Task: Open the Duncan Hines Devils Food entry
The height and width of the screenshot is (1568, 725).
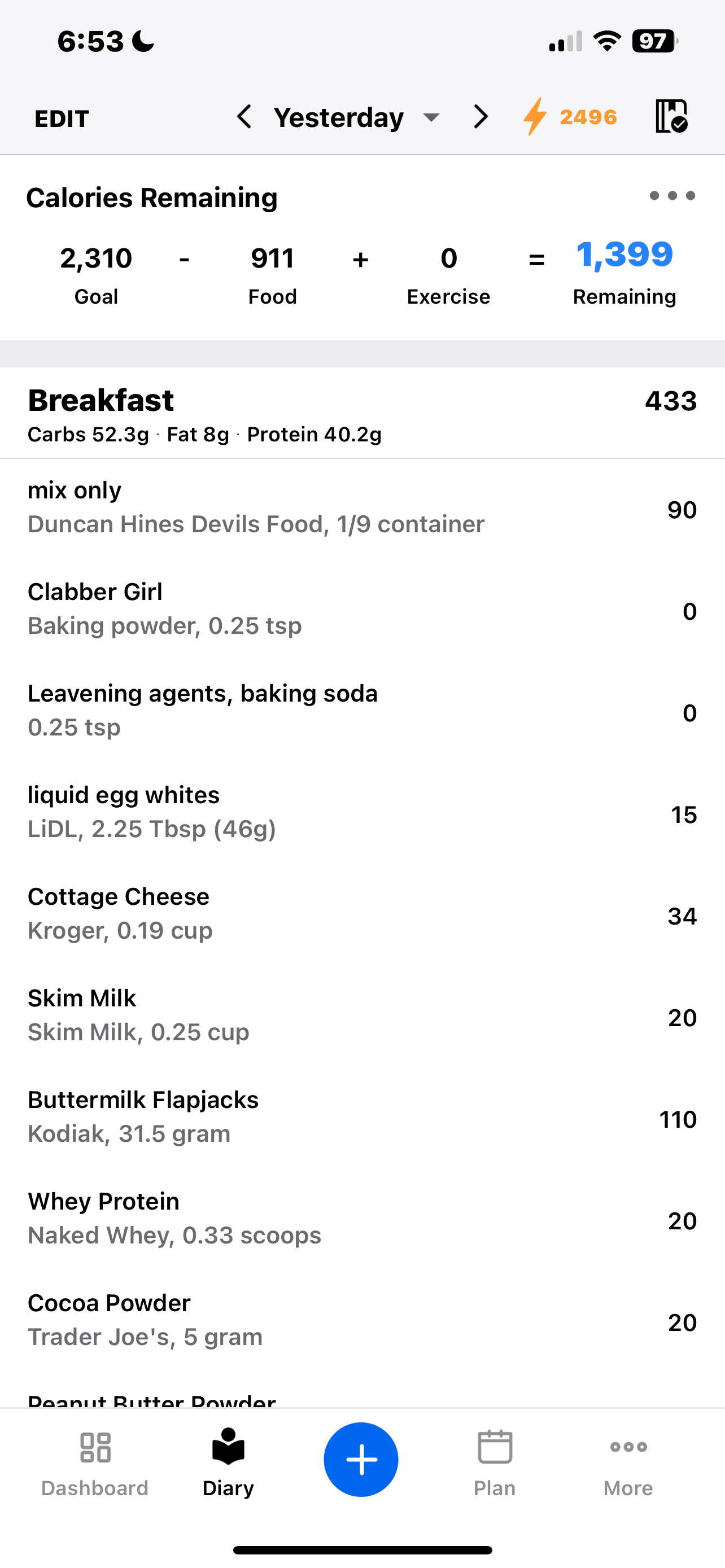Action: tap(362, 507)
